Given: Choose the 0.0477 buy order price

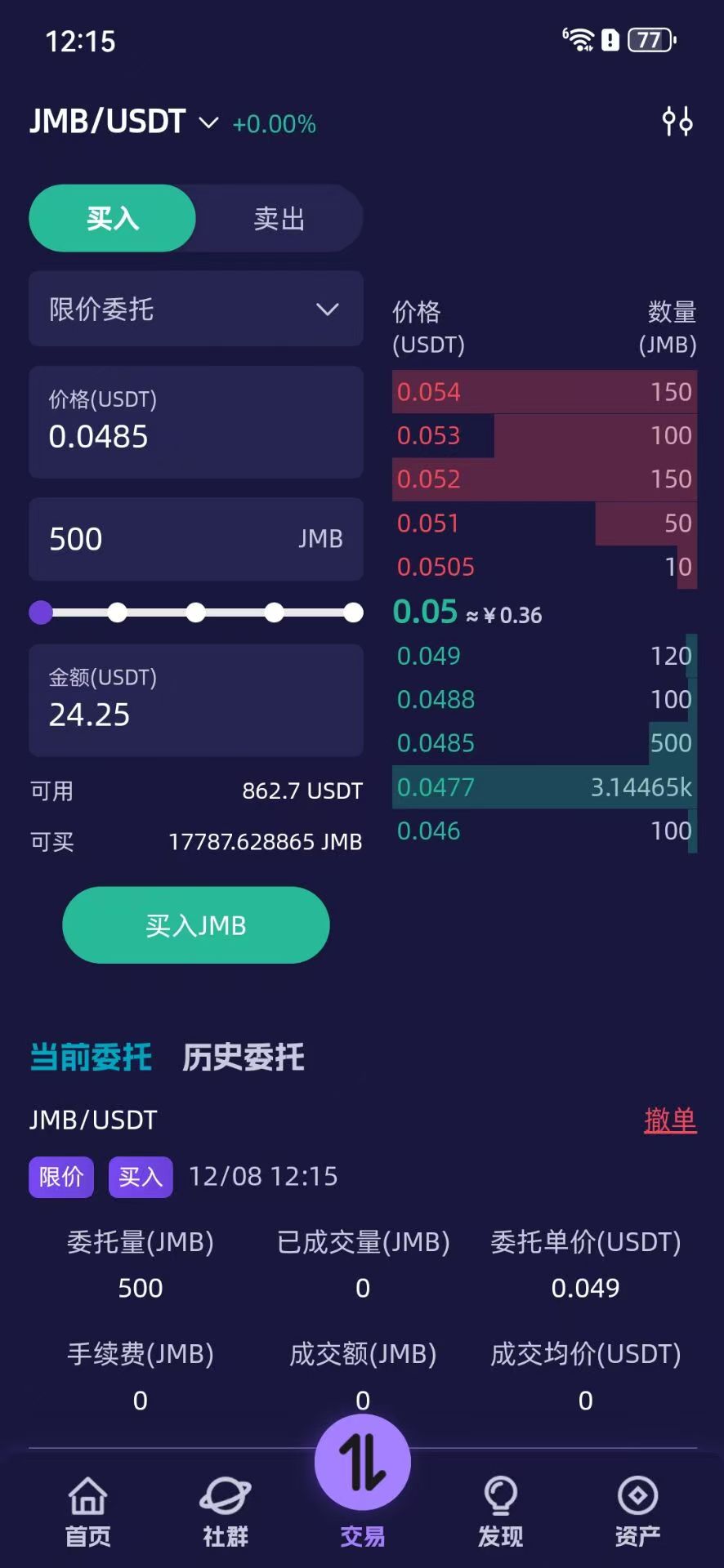Looking at the screenshot, I should [x=436, y=787].
